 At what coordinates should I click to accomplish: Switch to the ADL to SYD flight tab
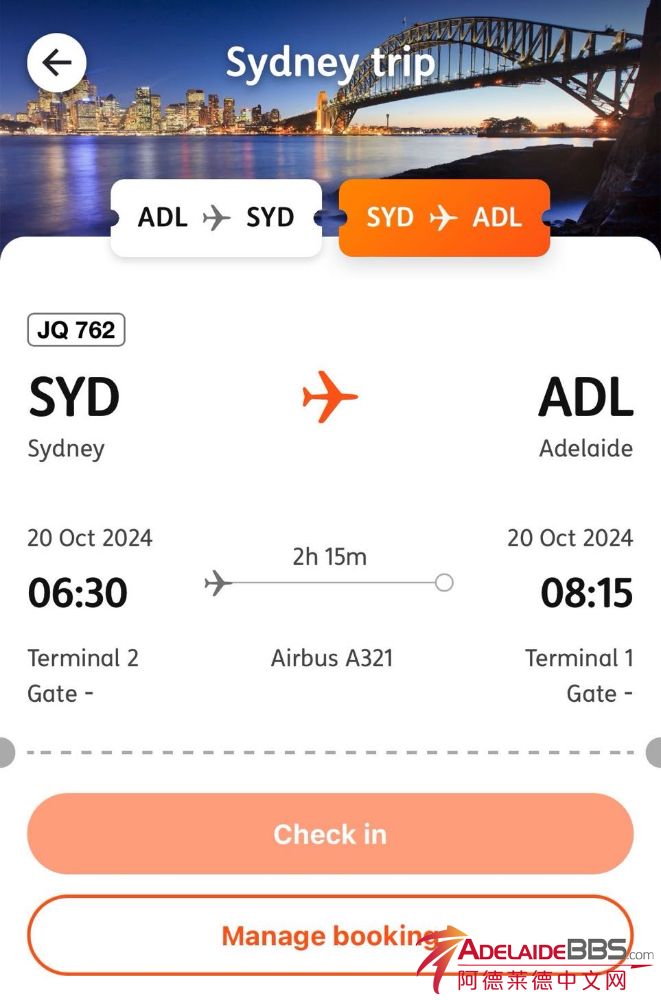coord(216,218)
